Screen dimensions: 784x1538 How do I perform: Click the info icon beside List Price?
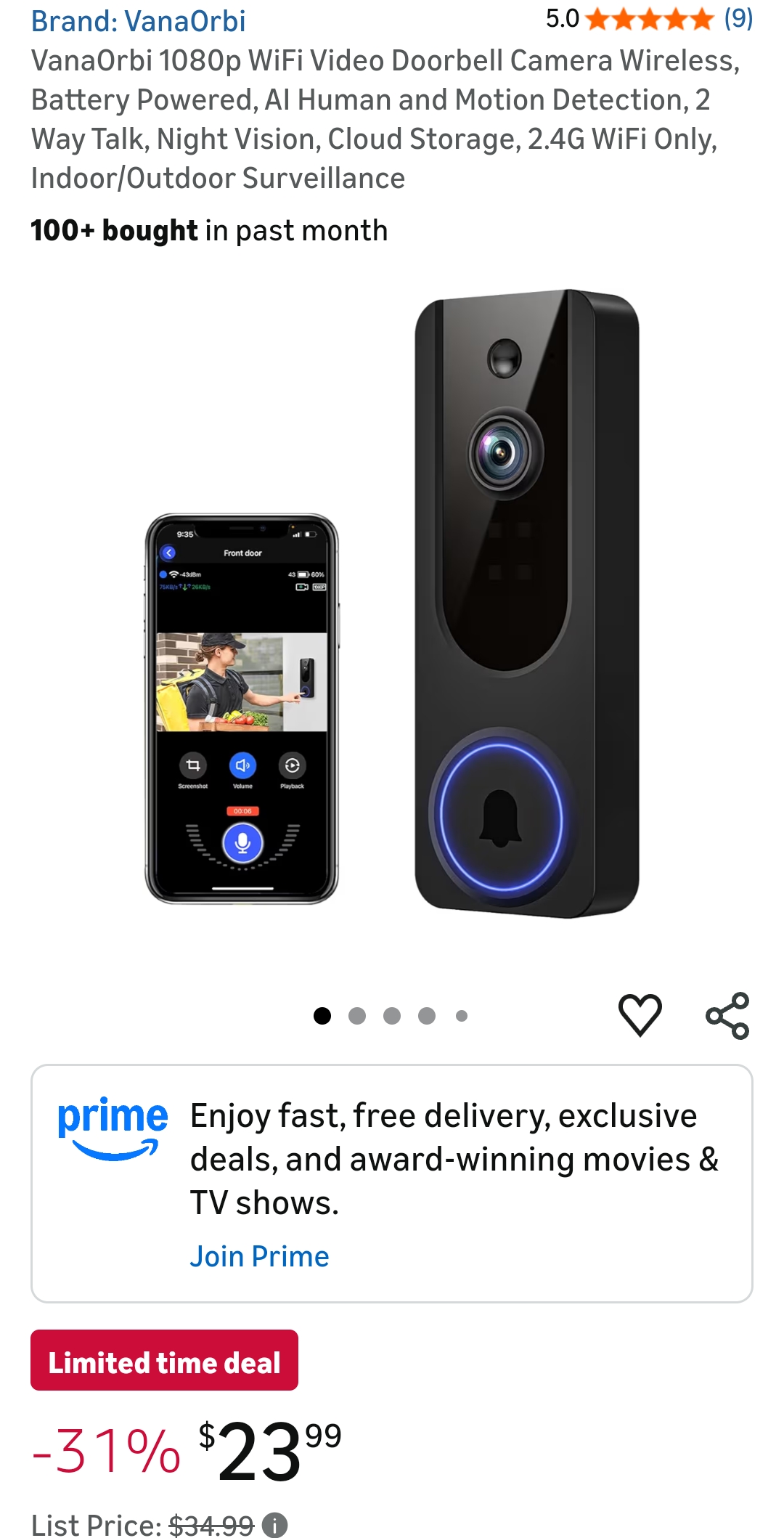274,1525
